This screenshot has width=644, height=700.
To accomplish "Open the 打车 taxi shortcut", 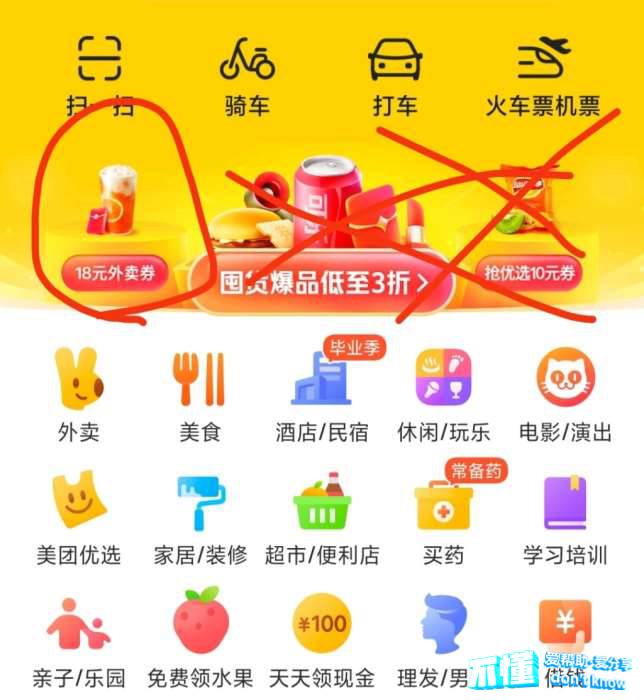I will click(395, 75).
